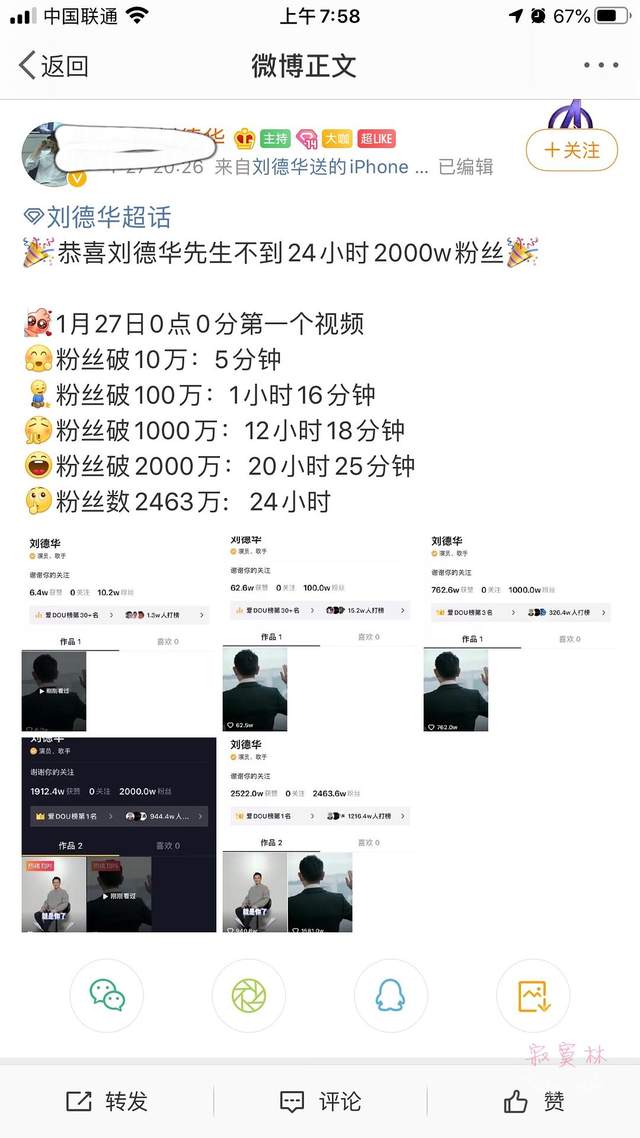This screenshot has width=640, height=1138.
Task: Share this post to WeChat
Action: (106, 995)
